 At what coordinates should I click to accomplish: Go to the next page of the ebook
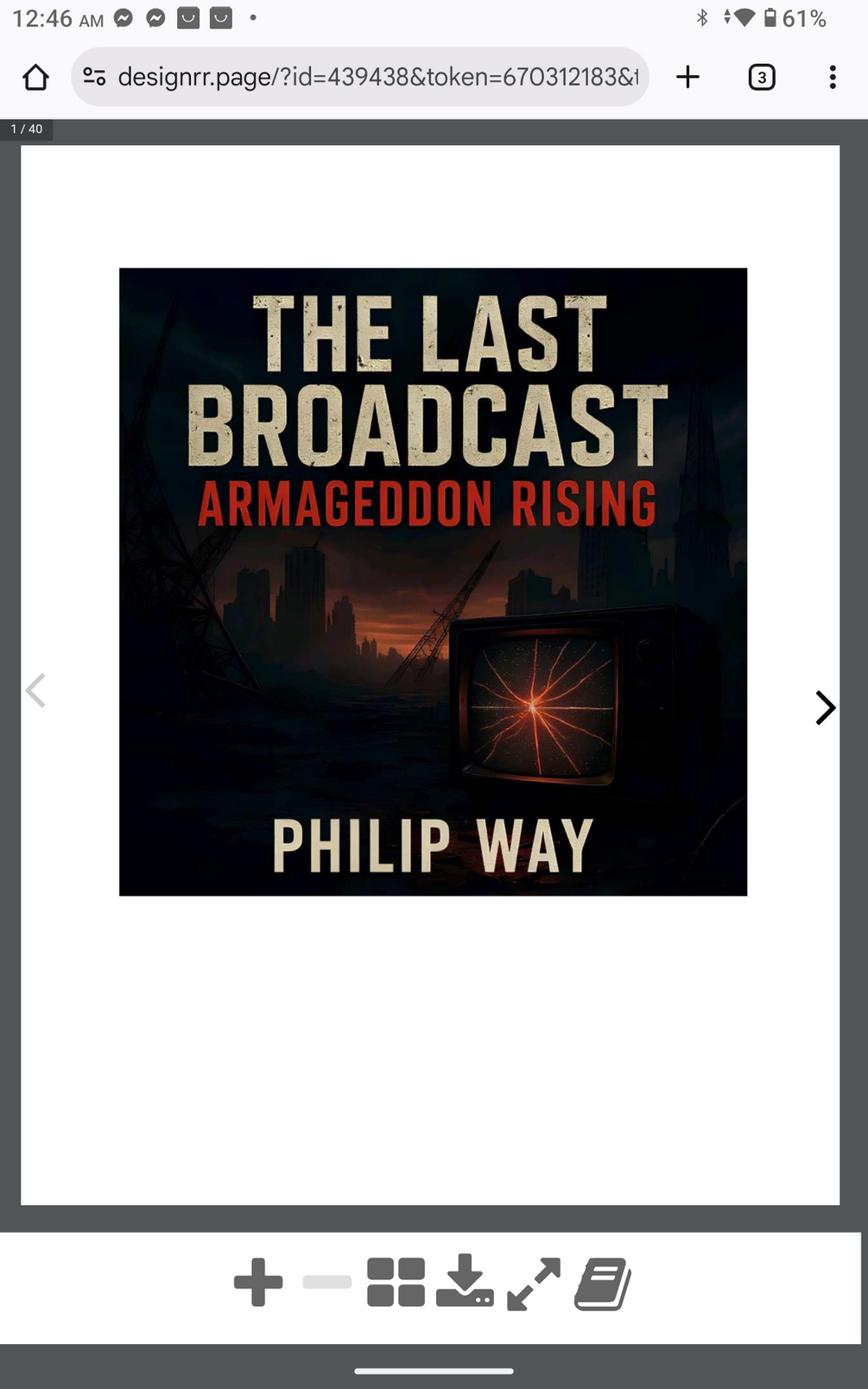pyautogui.click(x=825, y=707)
